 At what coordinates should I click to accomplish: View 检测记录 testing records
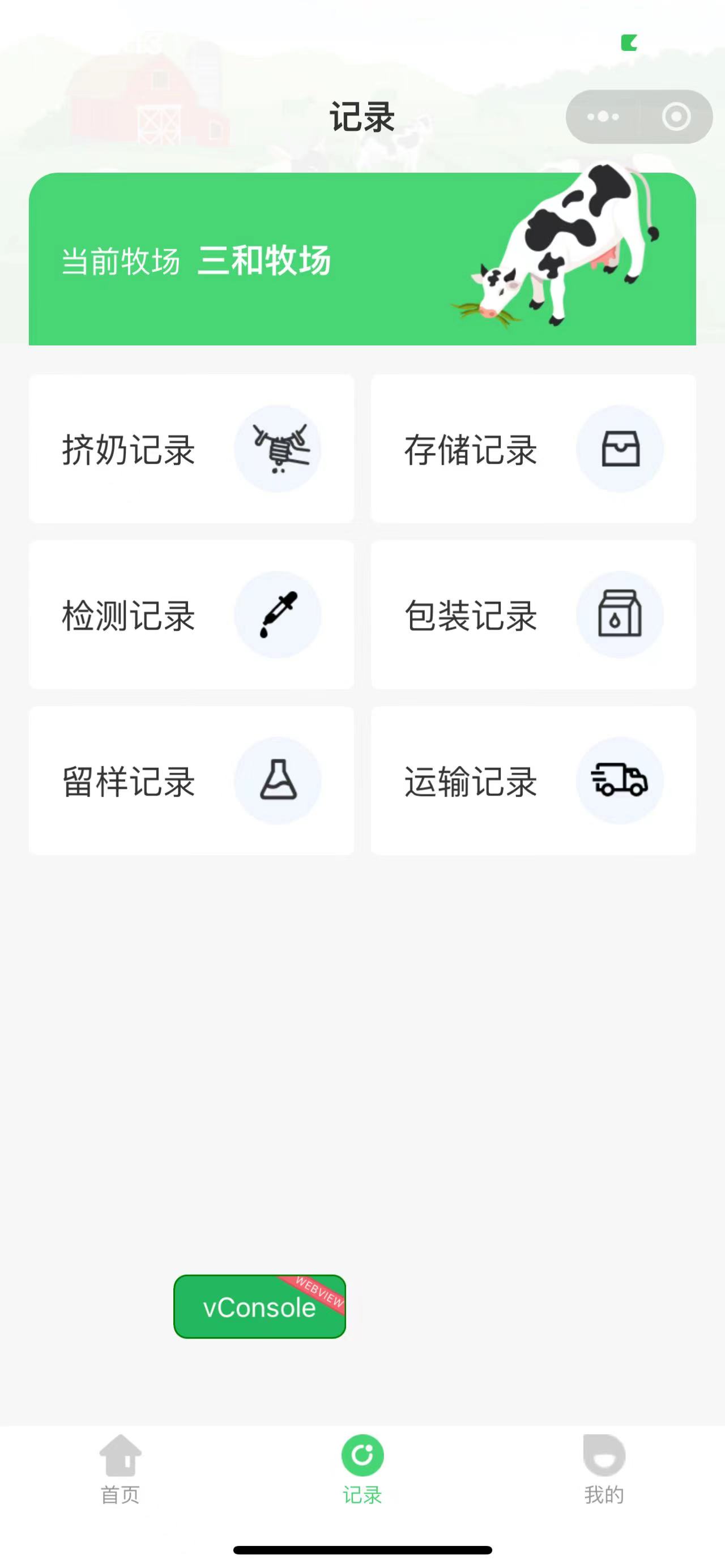point(191,615)
